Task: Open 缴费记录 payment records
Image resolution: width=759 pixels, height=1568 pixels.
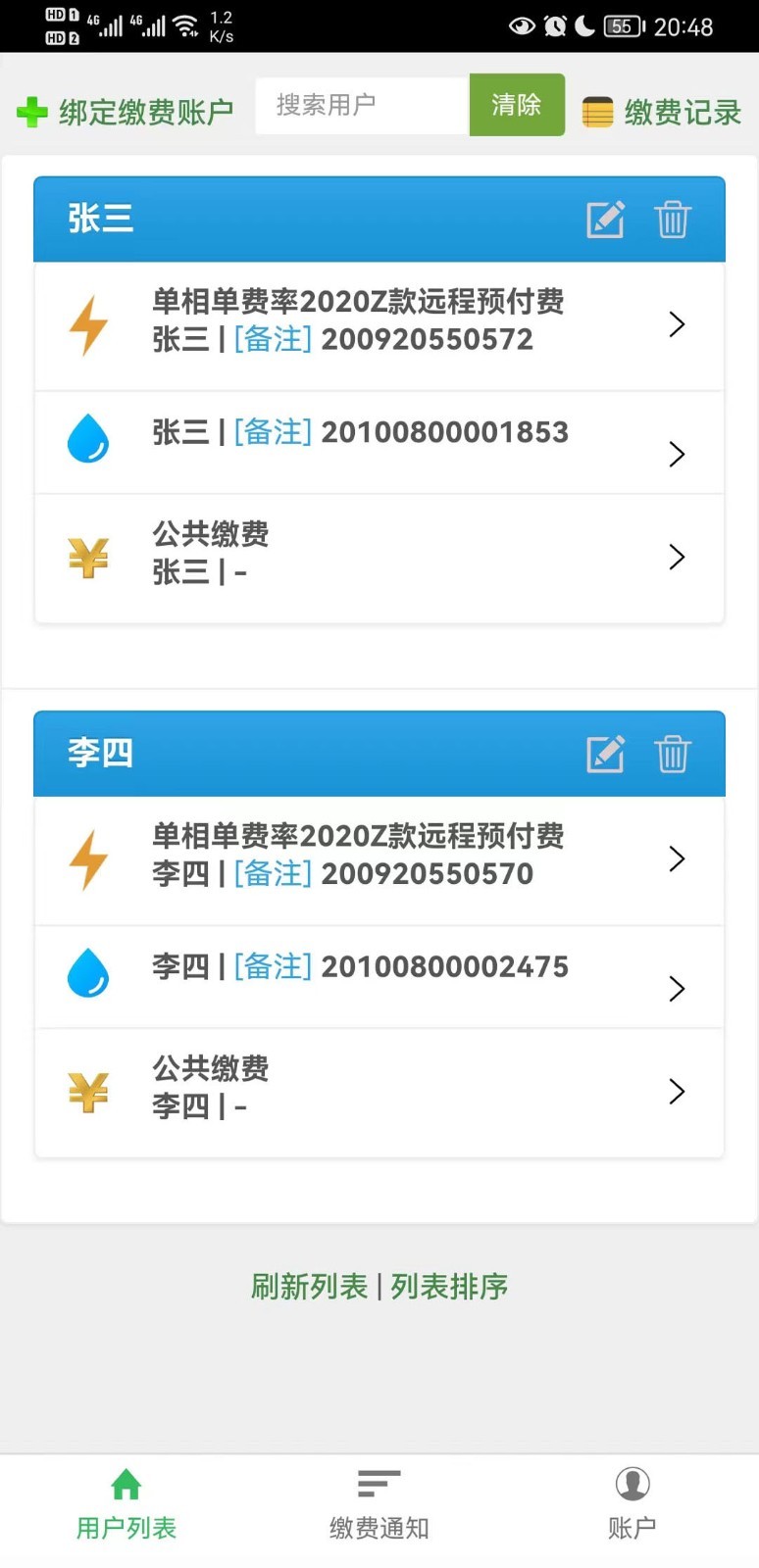Action: 662,112
